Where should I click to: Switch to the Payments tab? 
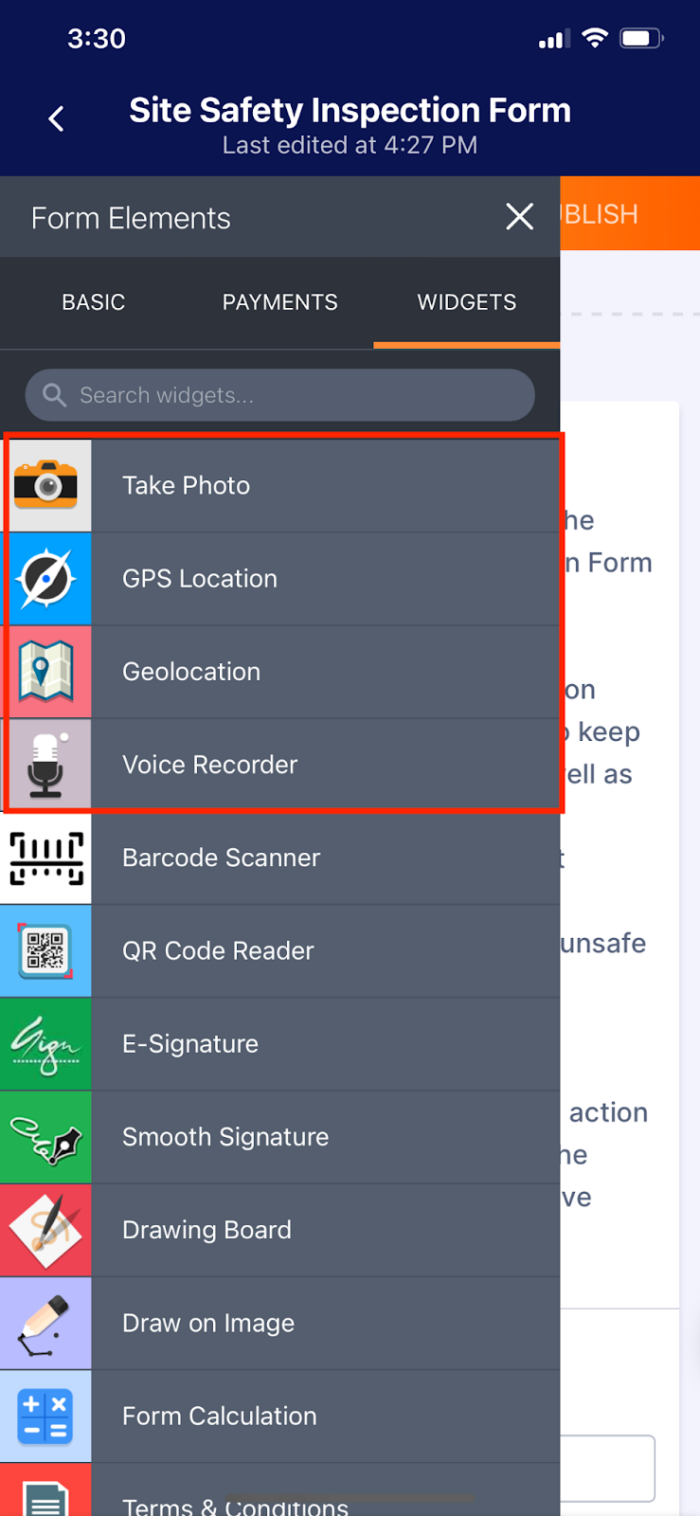280,302
